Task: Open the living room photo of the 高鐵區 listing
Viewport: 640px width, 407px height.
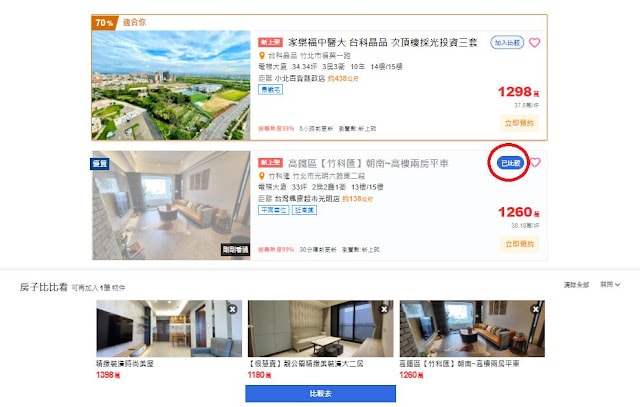Action: click(170, 205)
